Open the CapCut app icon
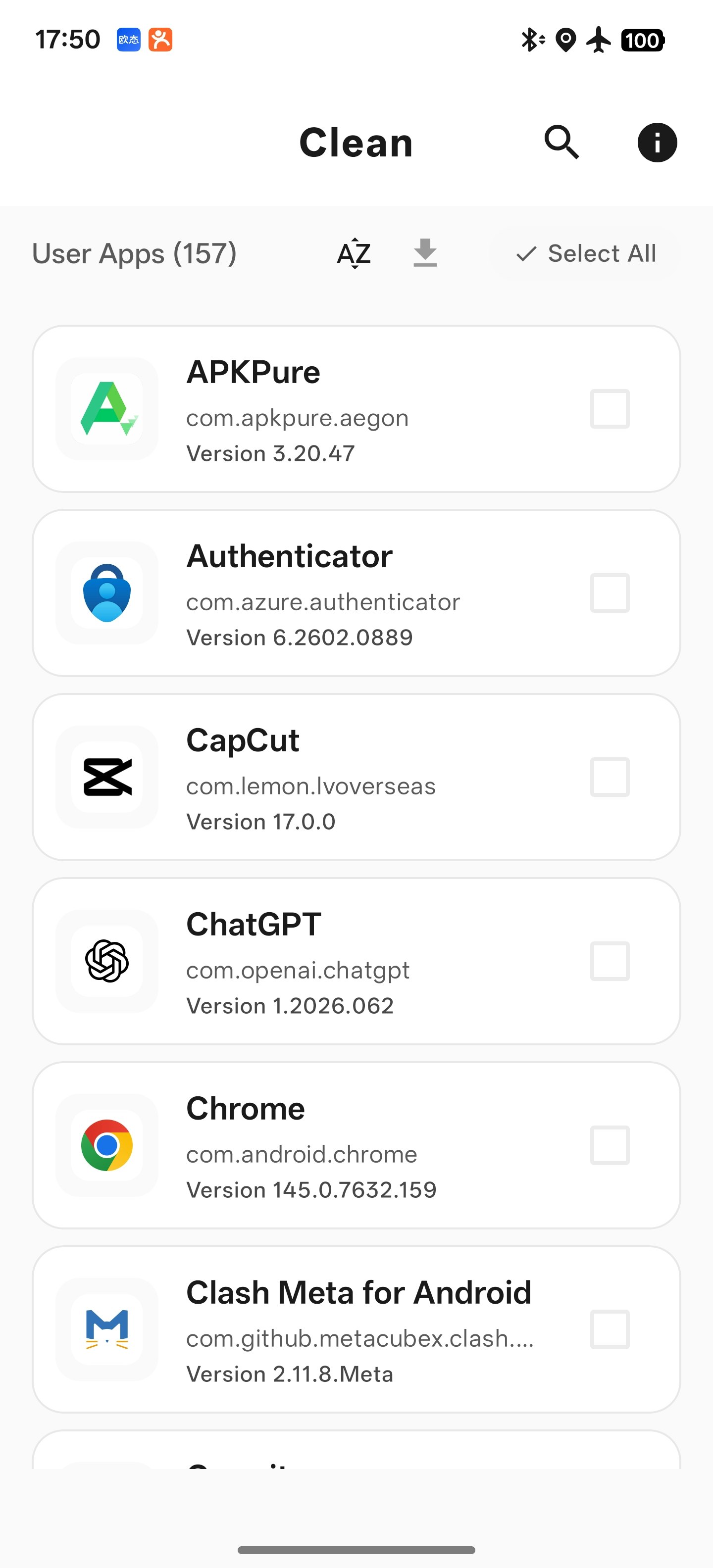The image size is (713, 1568). [x=106, y=778]
